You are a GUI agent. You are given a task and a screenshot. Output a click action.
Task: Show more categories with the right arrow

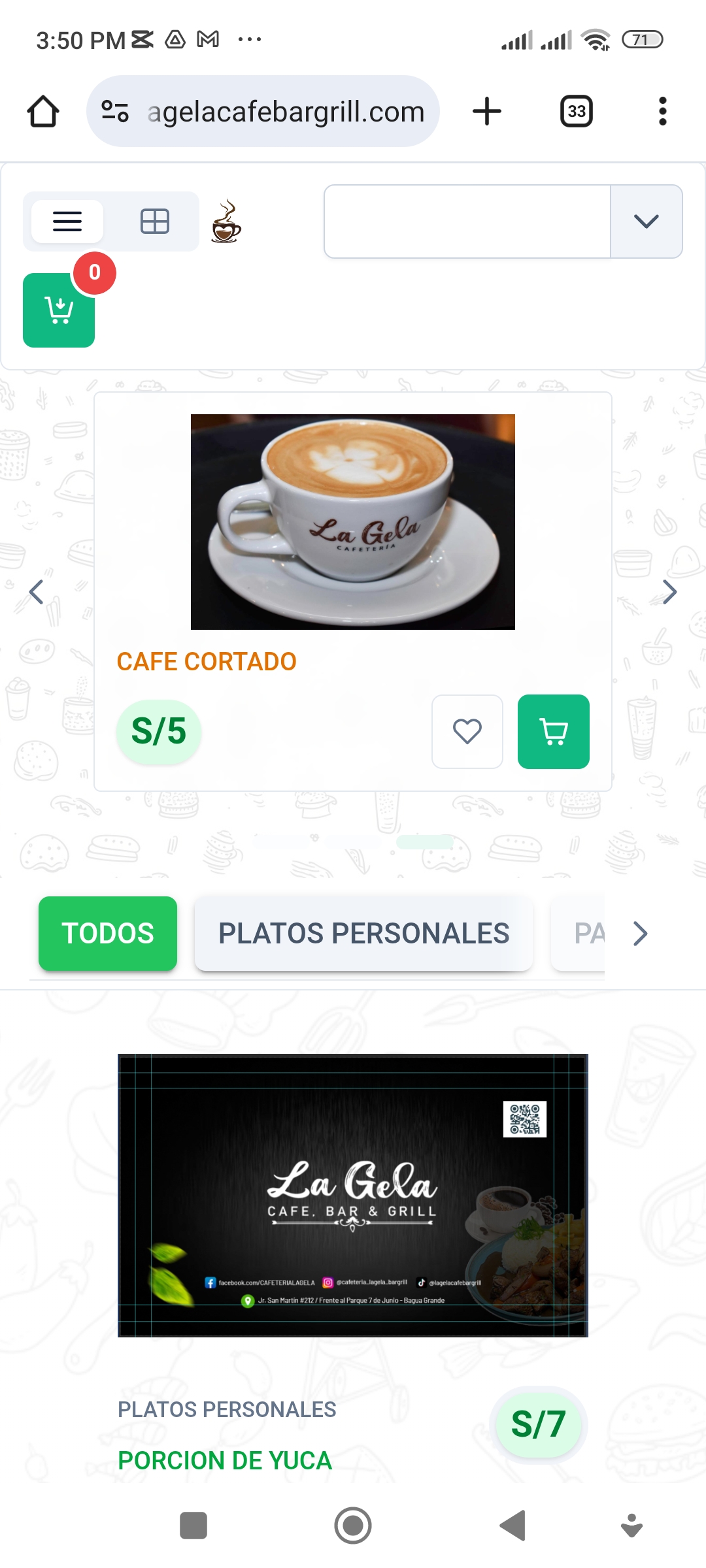(x=641, y=933)
